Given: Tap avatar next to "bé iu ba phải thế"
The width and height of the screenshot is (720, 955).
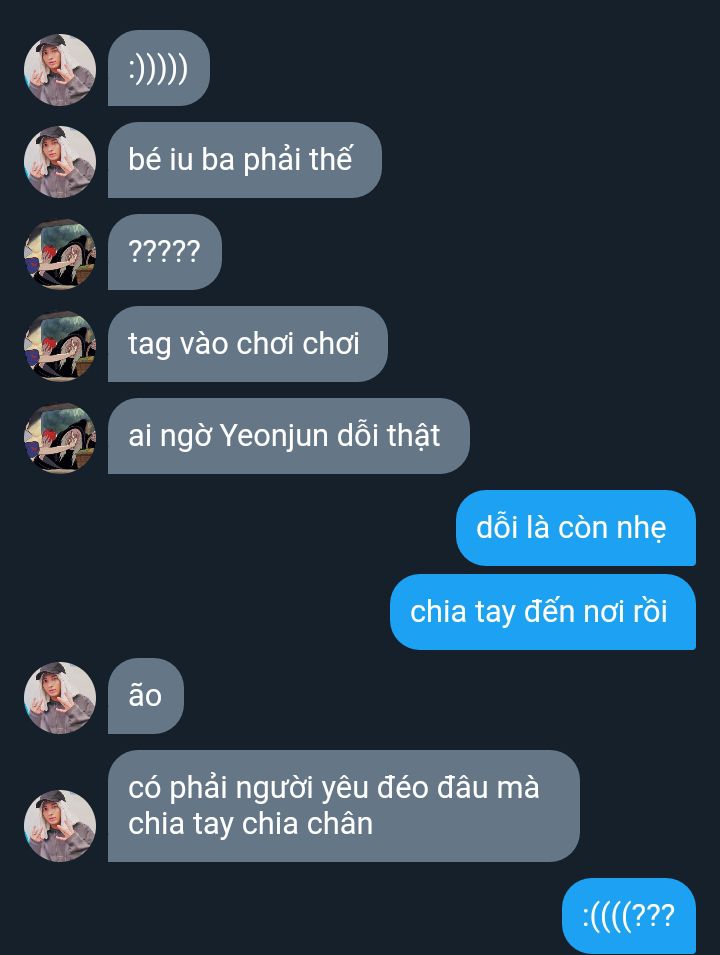Looking at the screenshot, I should pos(60,161).
